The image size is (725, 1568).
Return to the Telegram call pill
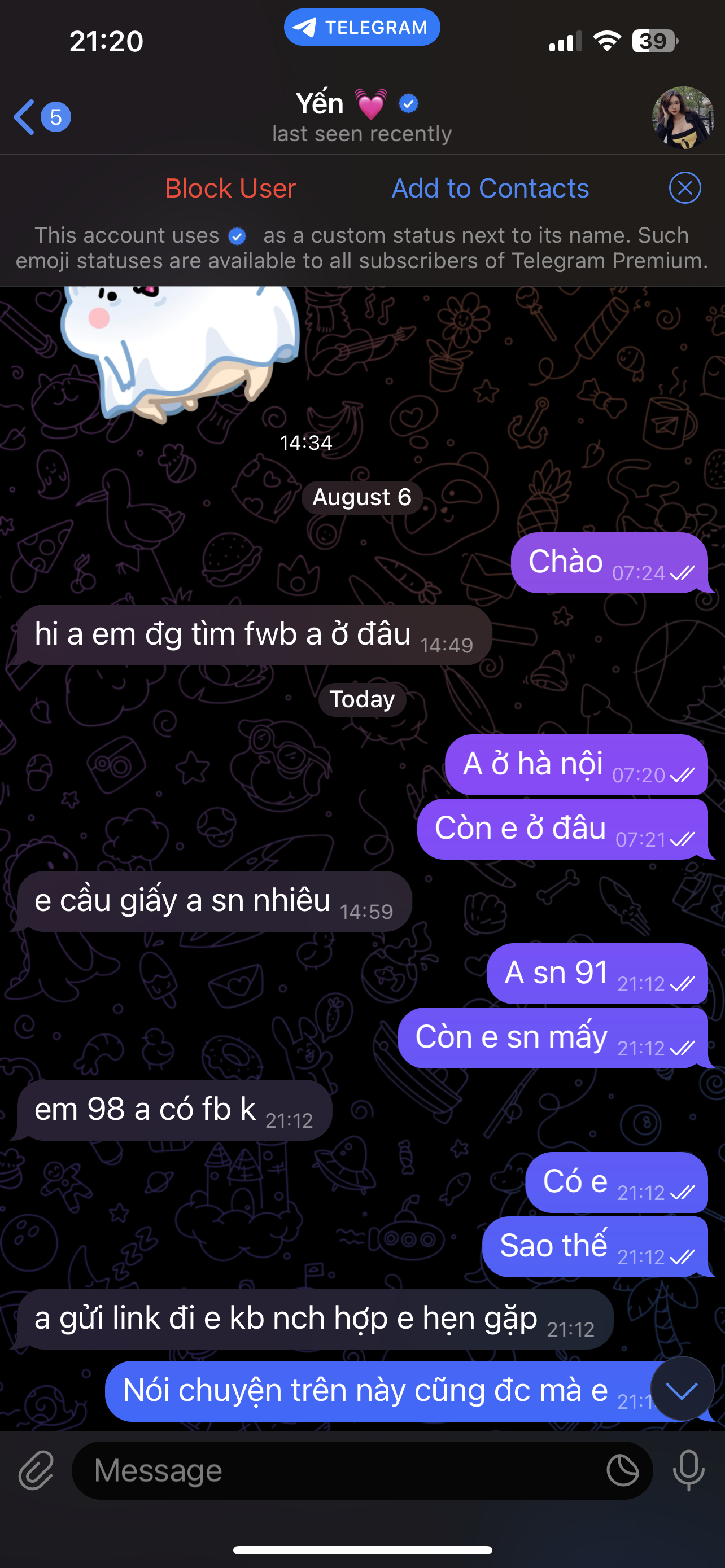361,28
